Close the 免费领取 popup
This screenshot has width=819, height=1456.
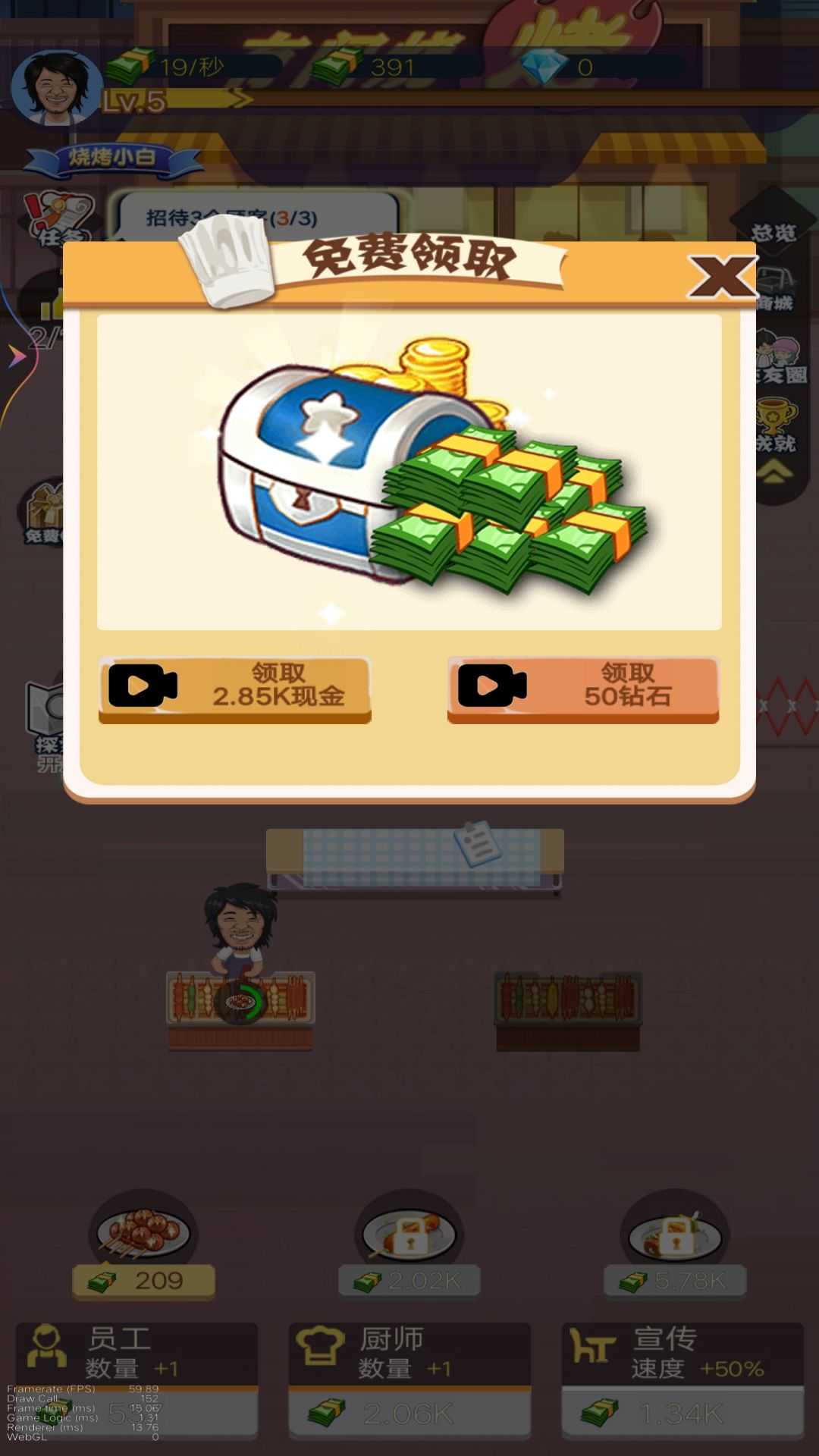point(721,277)
